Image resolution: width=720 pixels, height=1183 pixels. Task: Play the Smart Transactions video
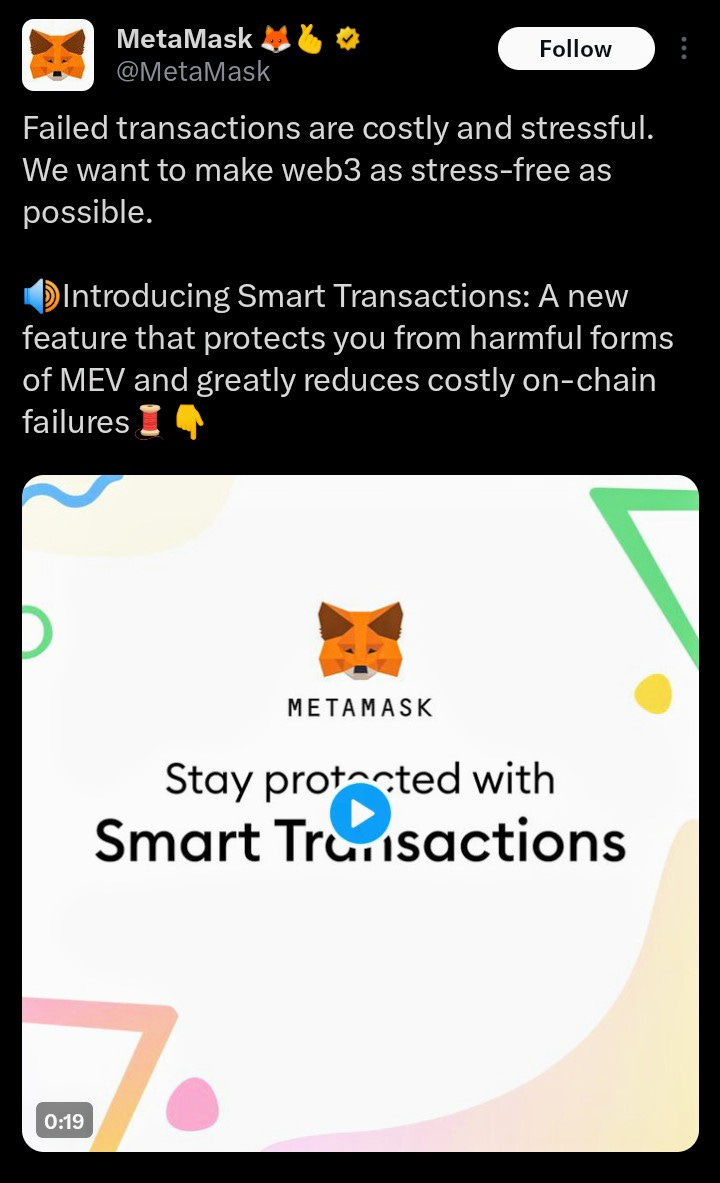click(x=360, y=813)
